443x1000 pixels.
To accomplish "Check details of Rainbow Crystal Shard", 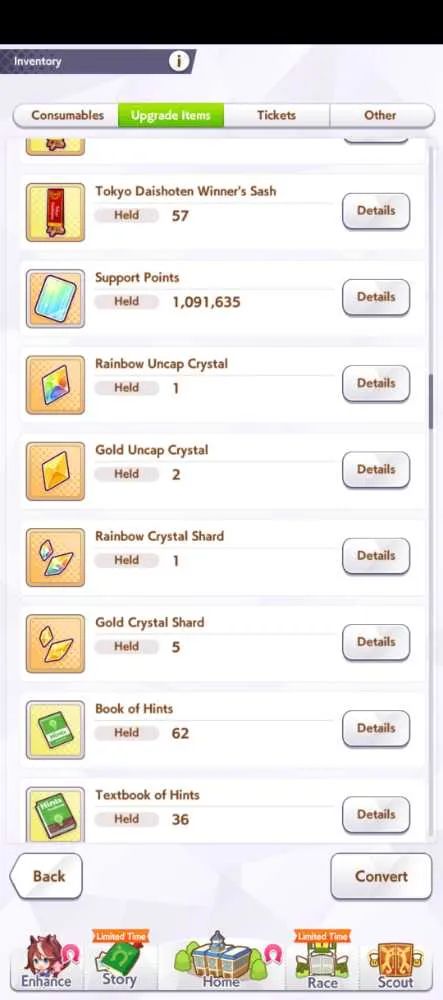I will [376, 555].
